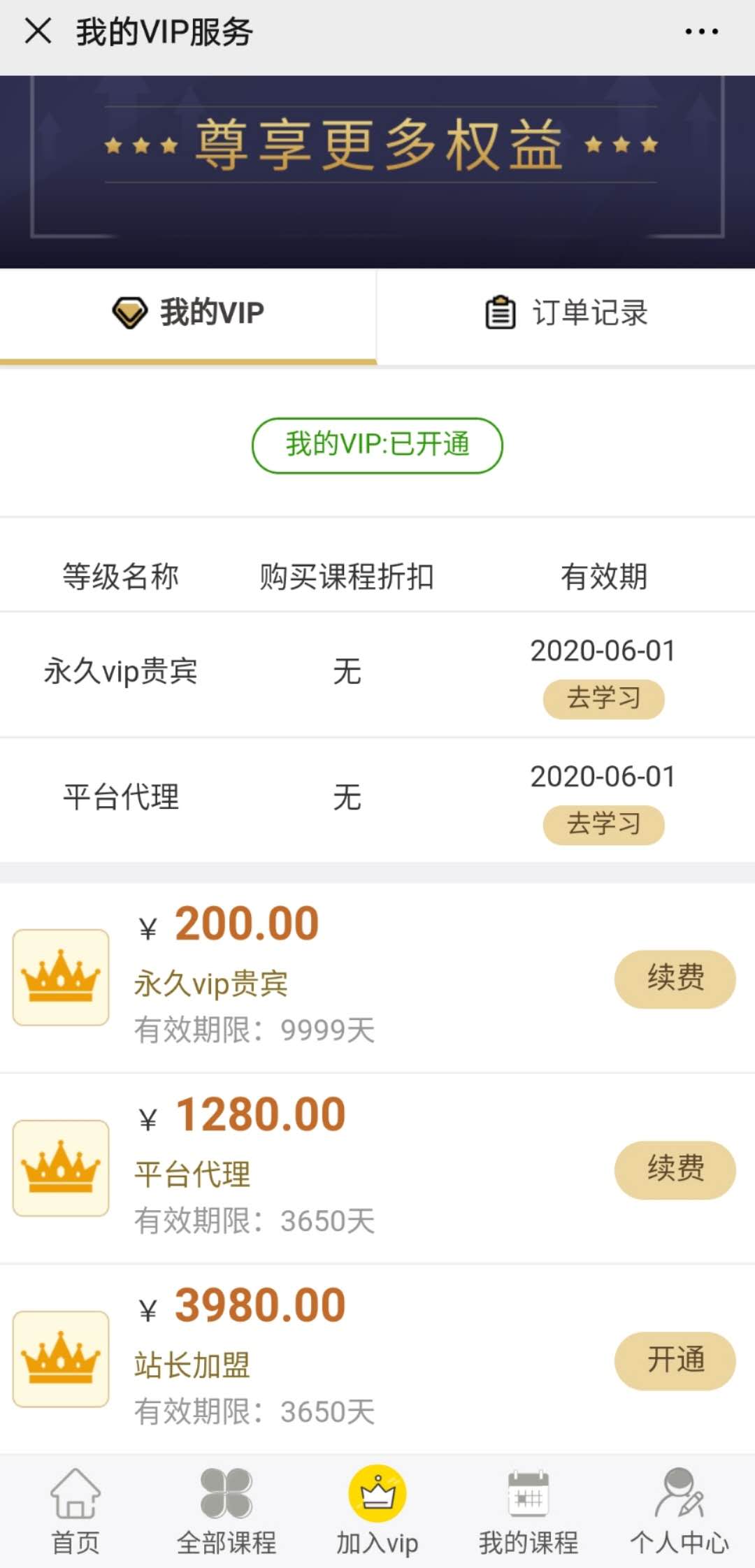Screen dimensions: 755x1568
Task: Open the three-dot overflow menu
Action: point(701,31)
